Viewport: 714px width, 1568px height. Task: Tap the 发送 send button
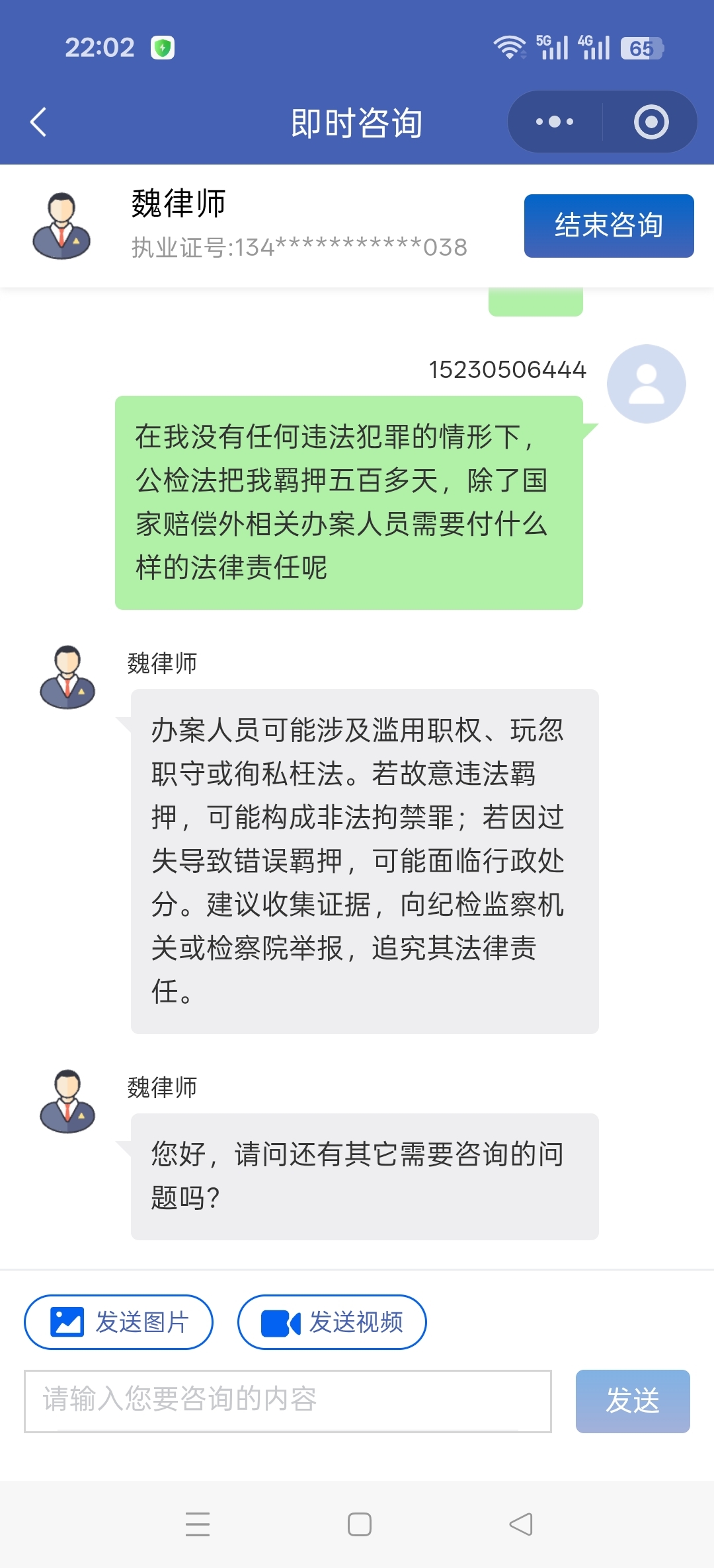tap(633, 1401)
